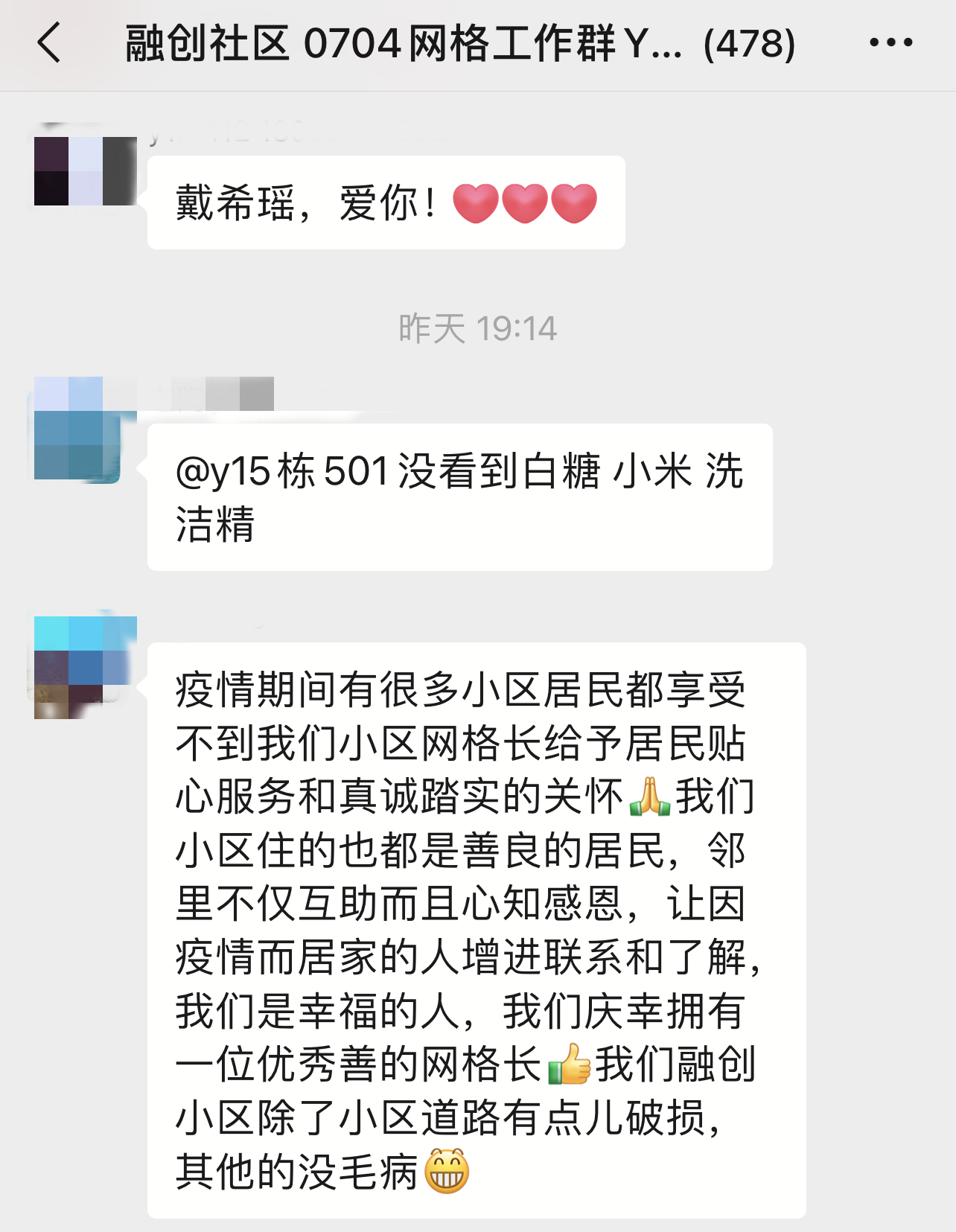Open avatar of the 戴希瑶 message sender
956x1232 pixels.
click(85, 170)
